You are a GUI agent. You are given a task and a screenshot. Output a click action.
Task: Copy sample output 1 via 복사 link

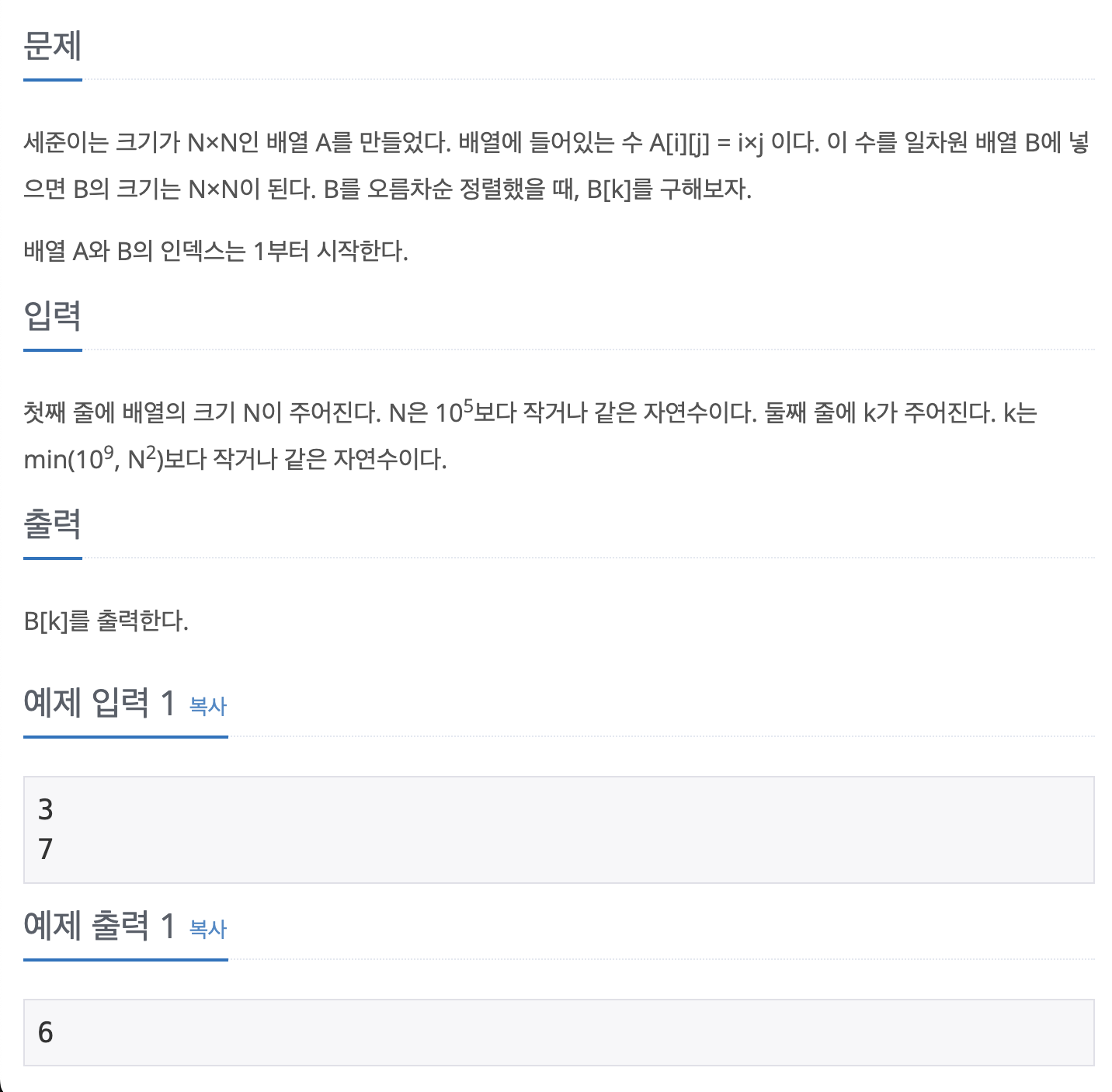tap(208, 929)
